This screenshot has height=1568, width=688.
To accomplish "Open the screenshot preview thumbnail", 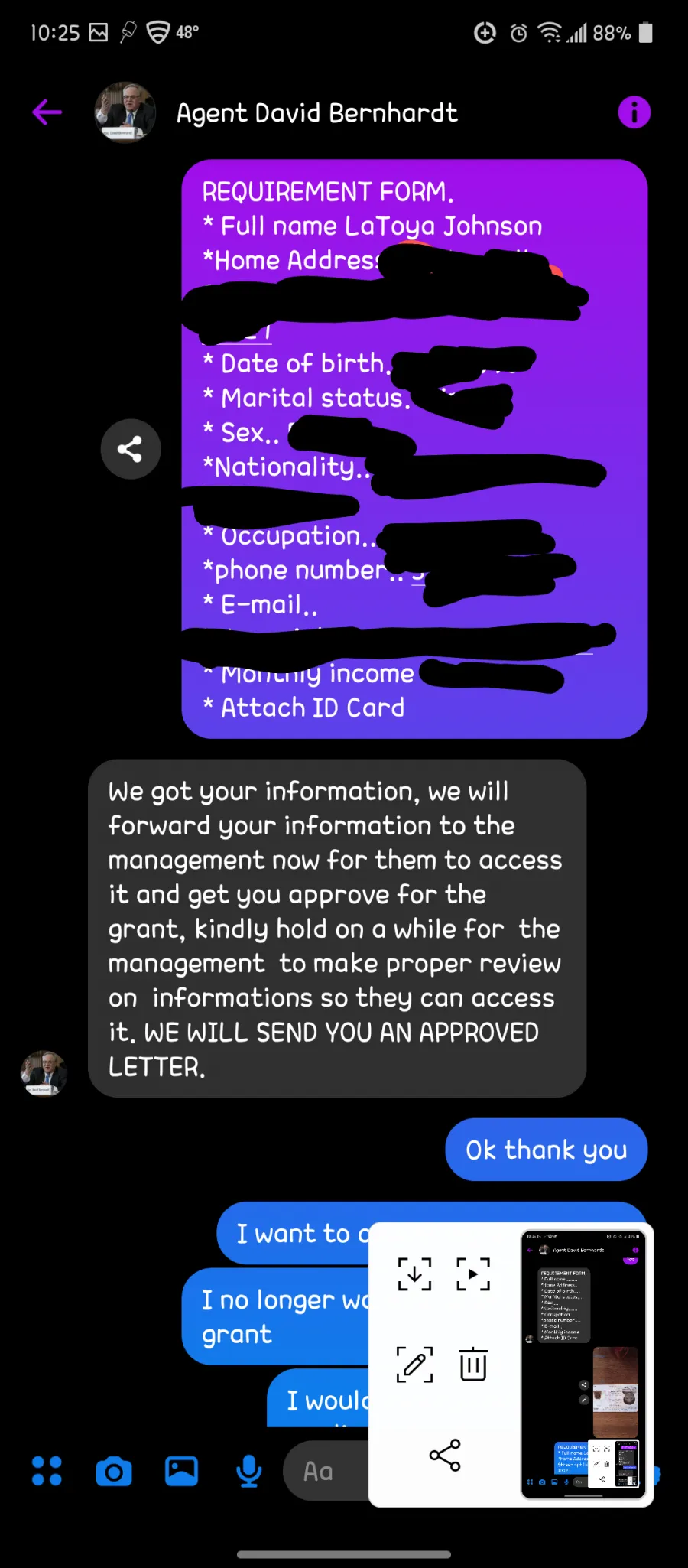I will pos(583,1365).
